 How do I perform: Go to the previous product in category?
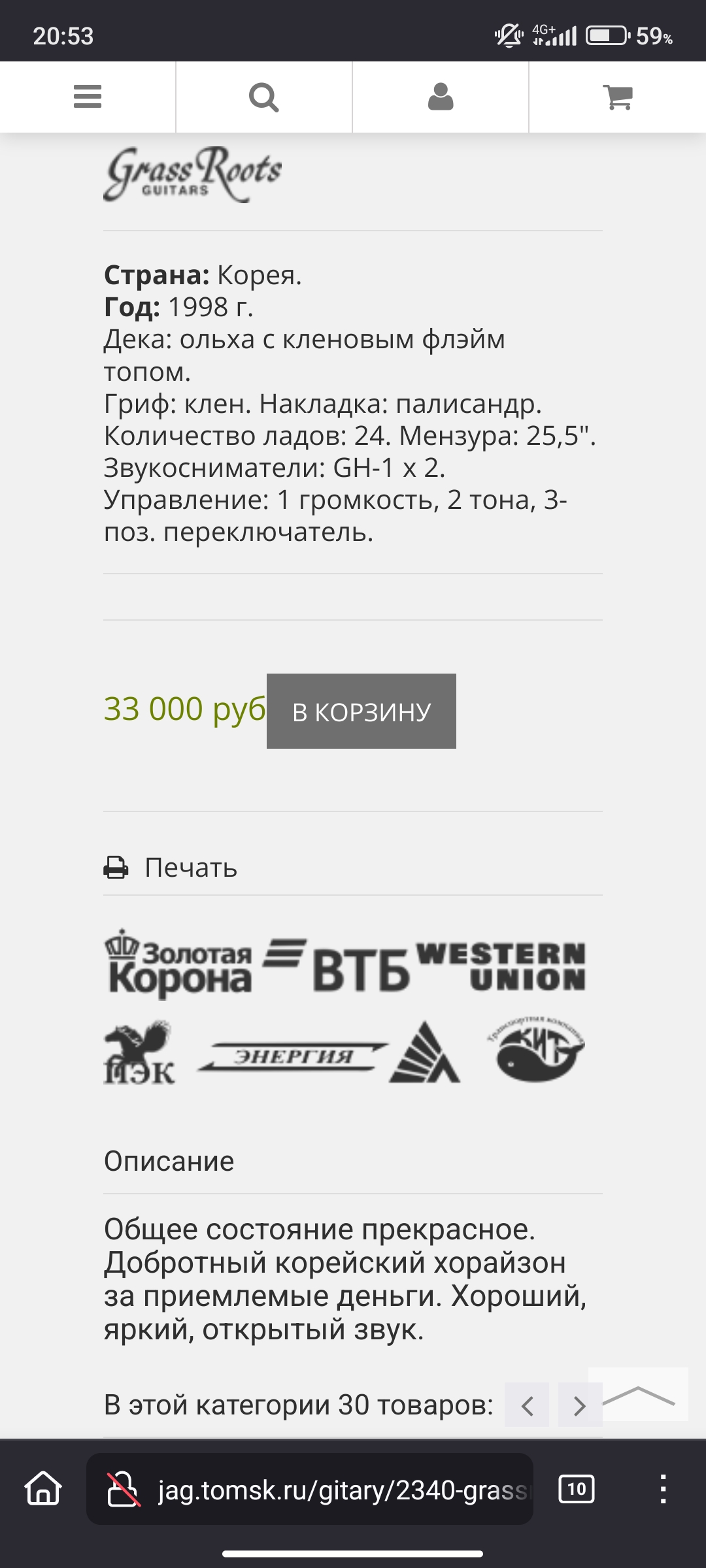(527, 1405)
